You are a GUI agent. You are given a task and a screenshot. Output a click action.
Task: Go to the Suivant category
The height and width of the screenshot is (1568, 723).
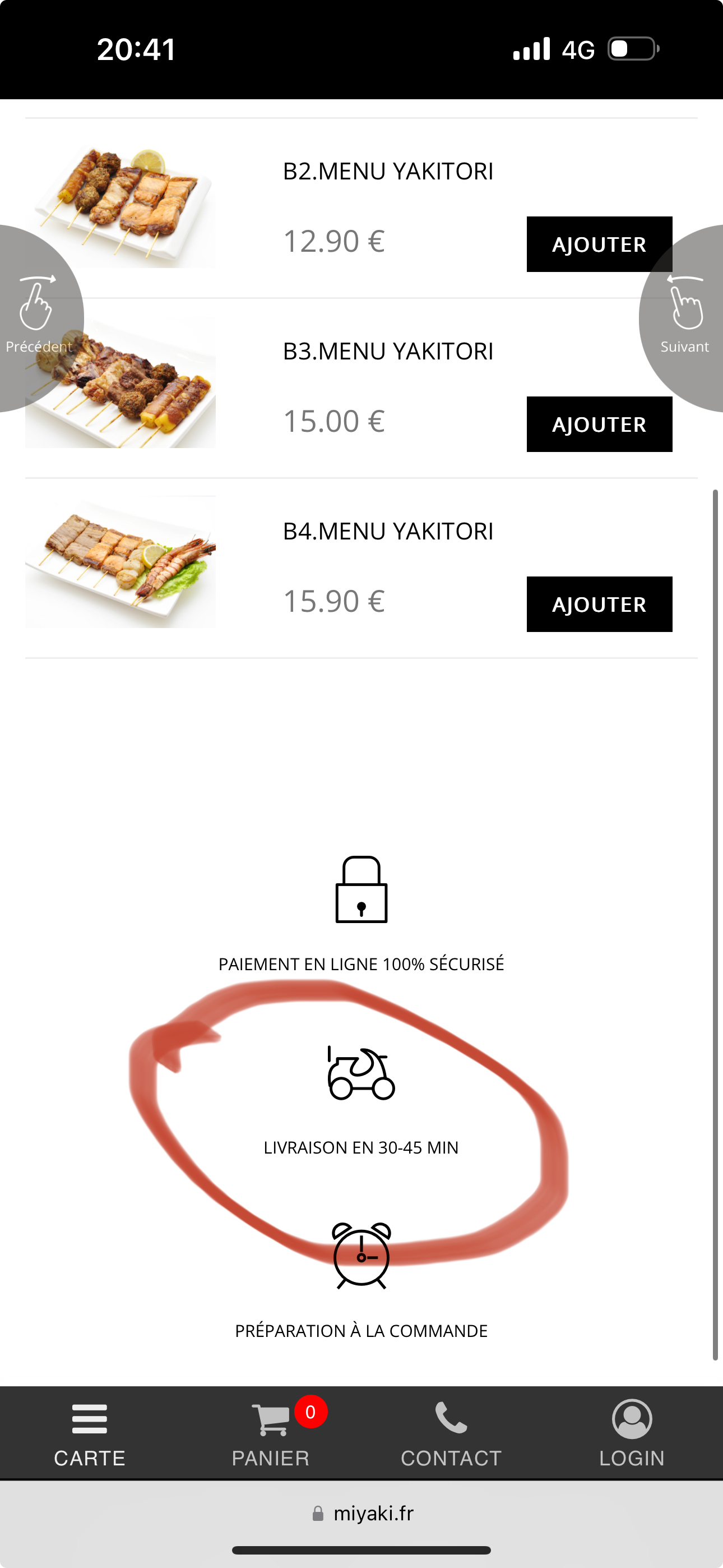(x=686, y=316)
